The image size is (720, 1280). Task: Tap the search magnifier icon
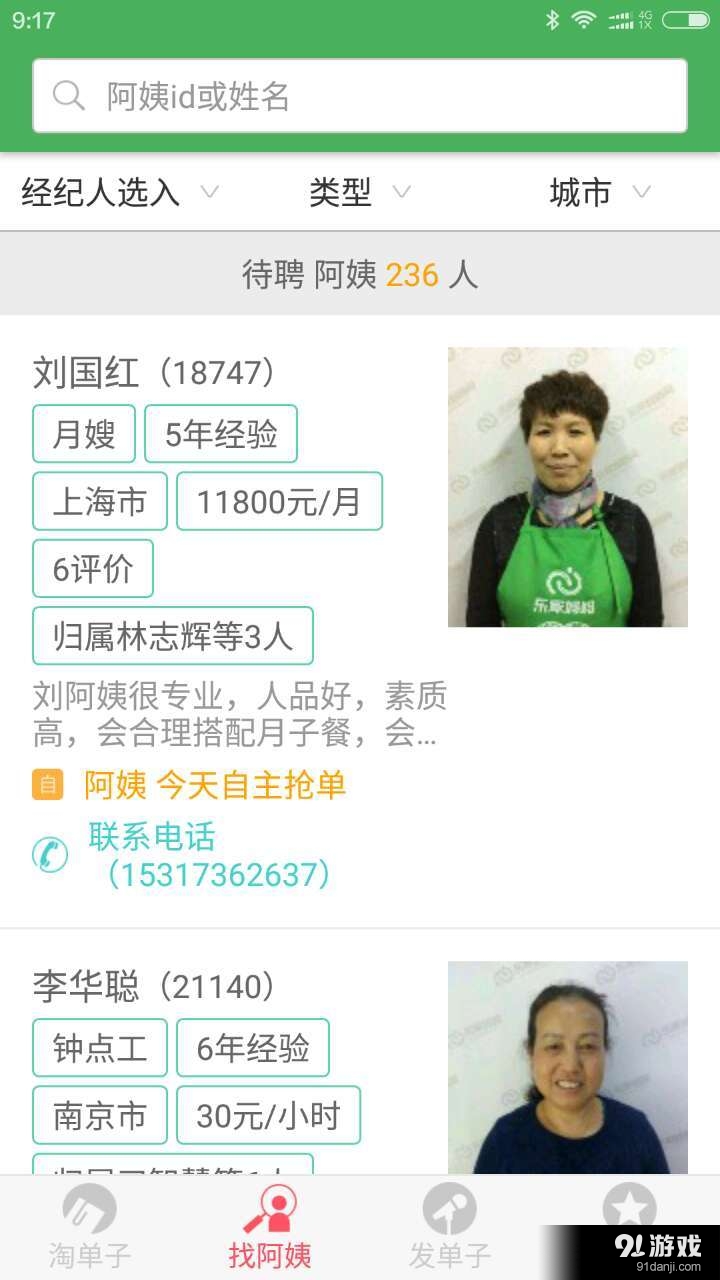(67, 95)
